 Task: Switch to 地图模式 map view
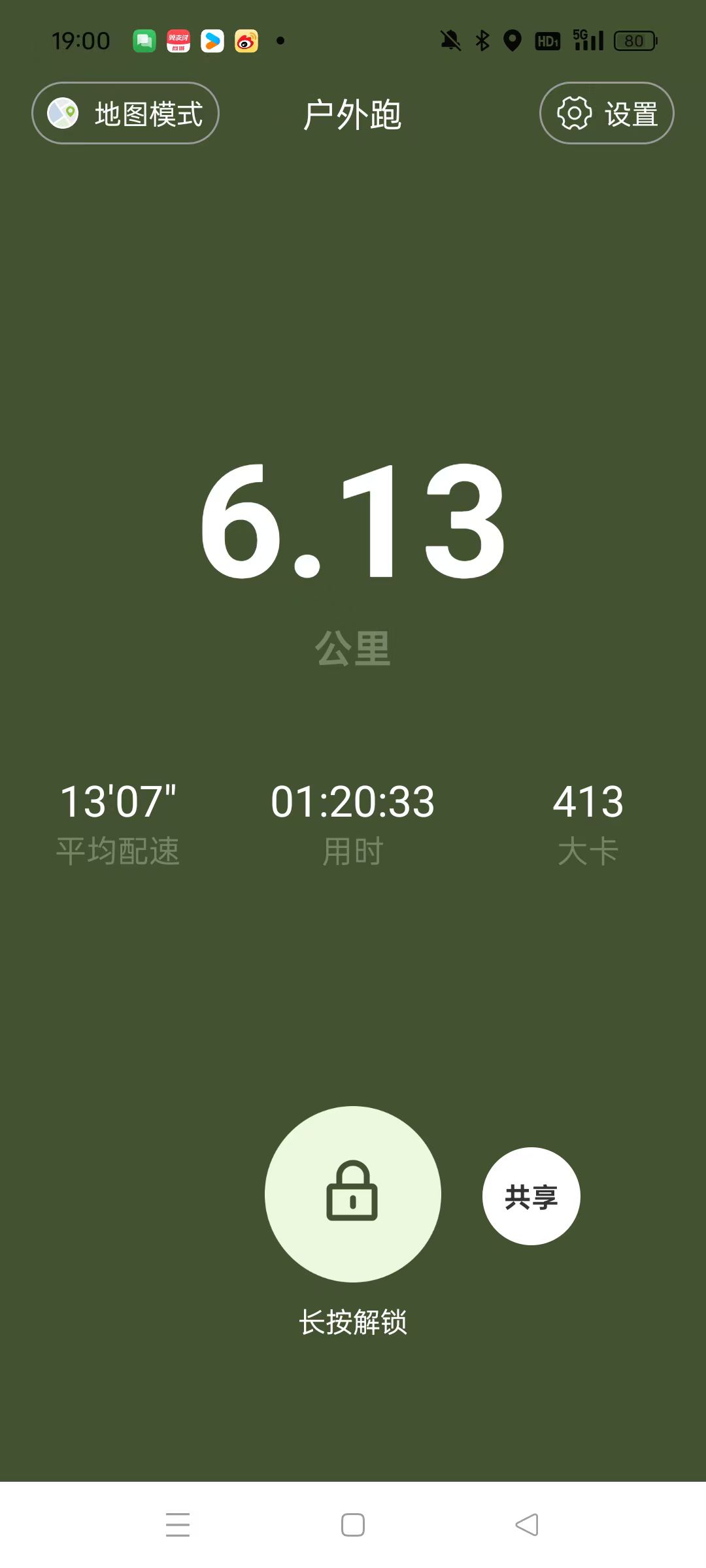pos(126,113)
